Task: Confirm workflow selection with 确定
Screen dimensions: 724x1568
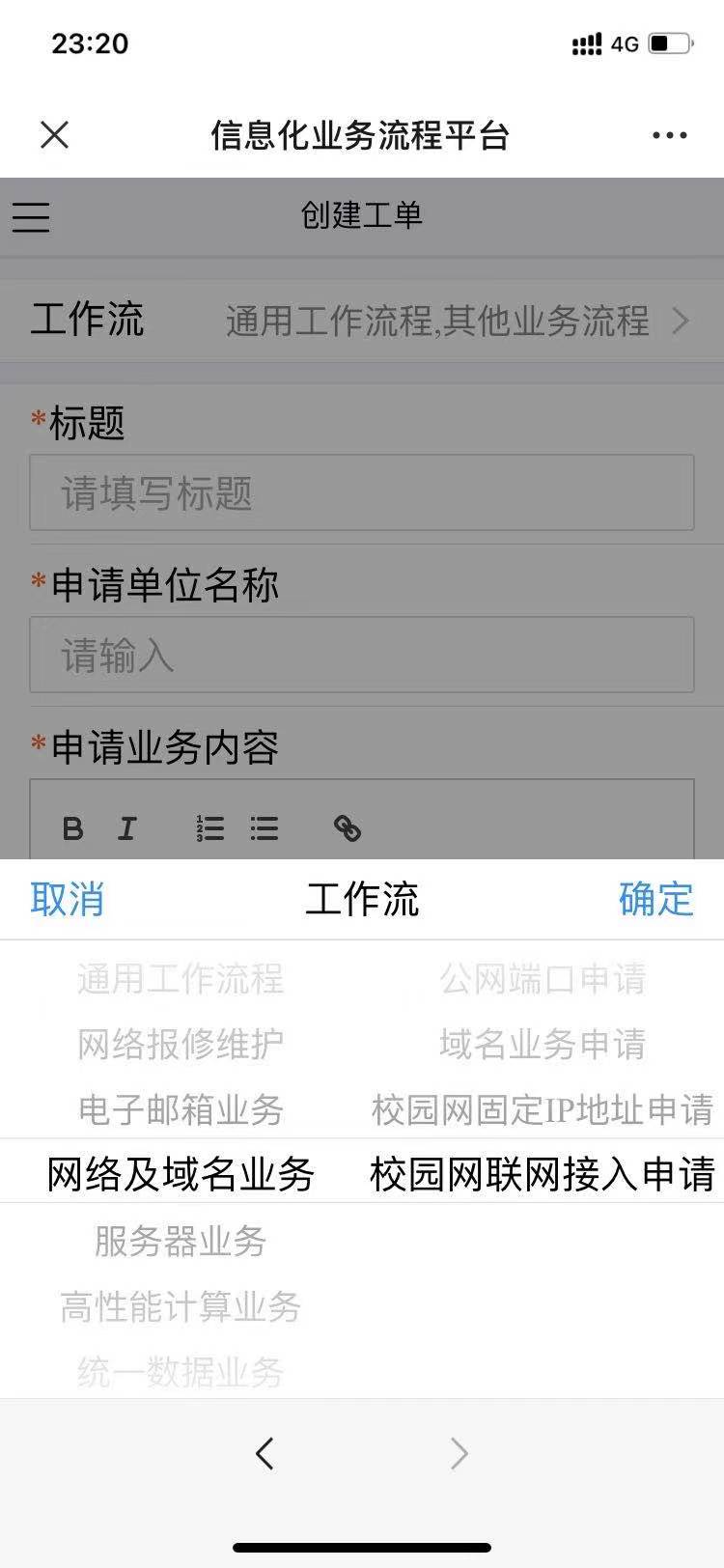Action: [x=655, y=899]
